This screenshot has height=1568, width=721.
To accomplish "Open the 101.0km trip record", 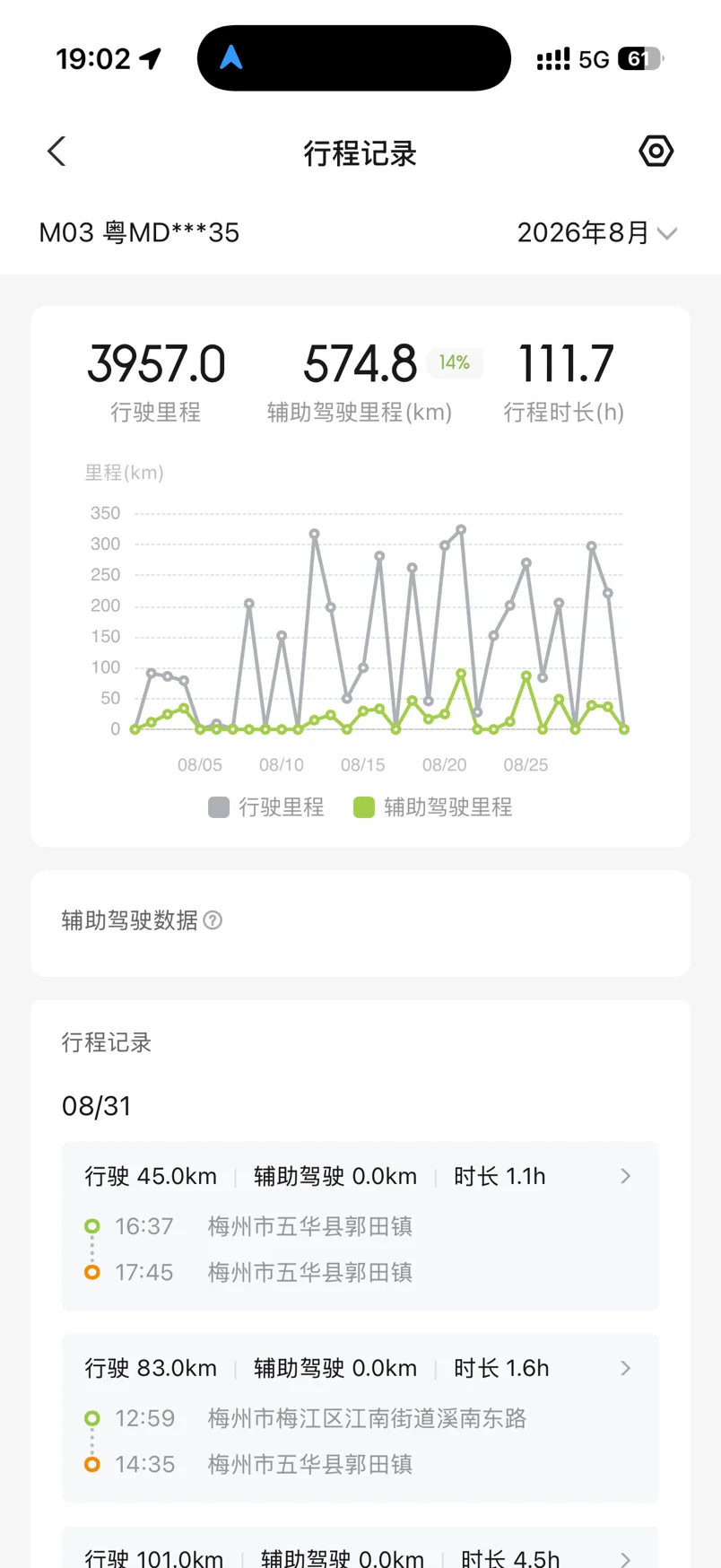I will coord(360,1548).
